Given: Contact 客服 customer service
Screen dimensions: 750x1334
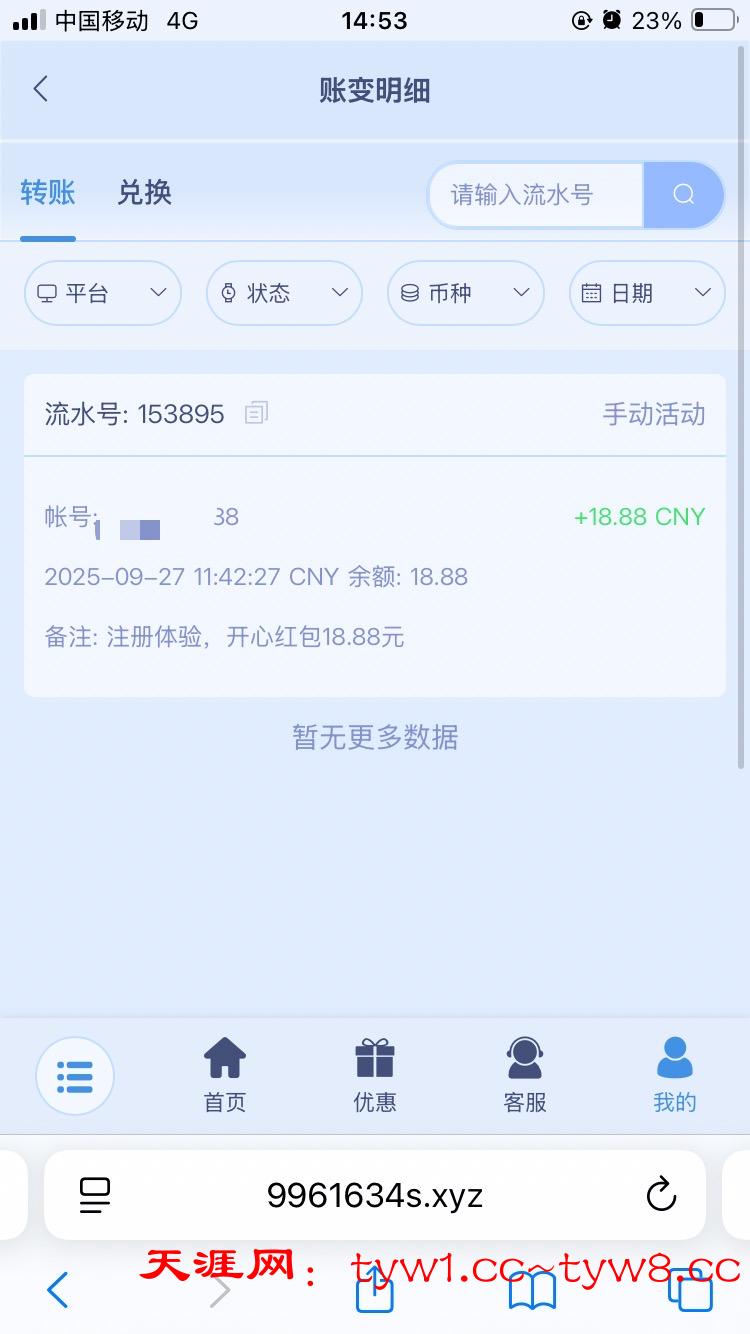Looking at the screenshot, I should tap(525, 1075).
